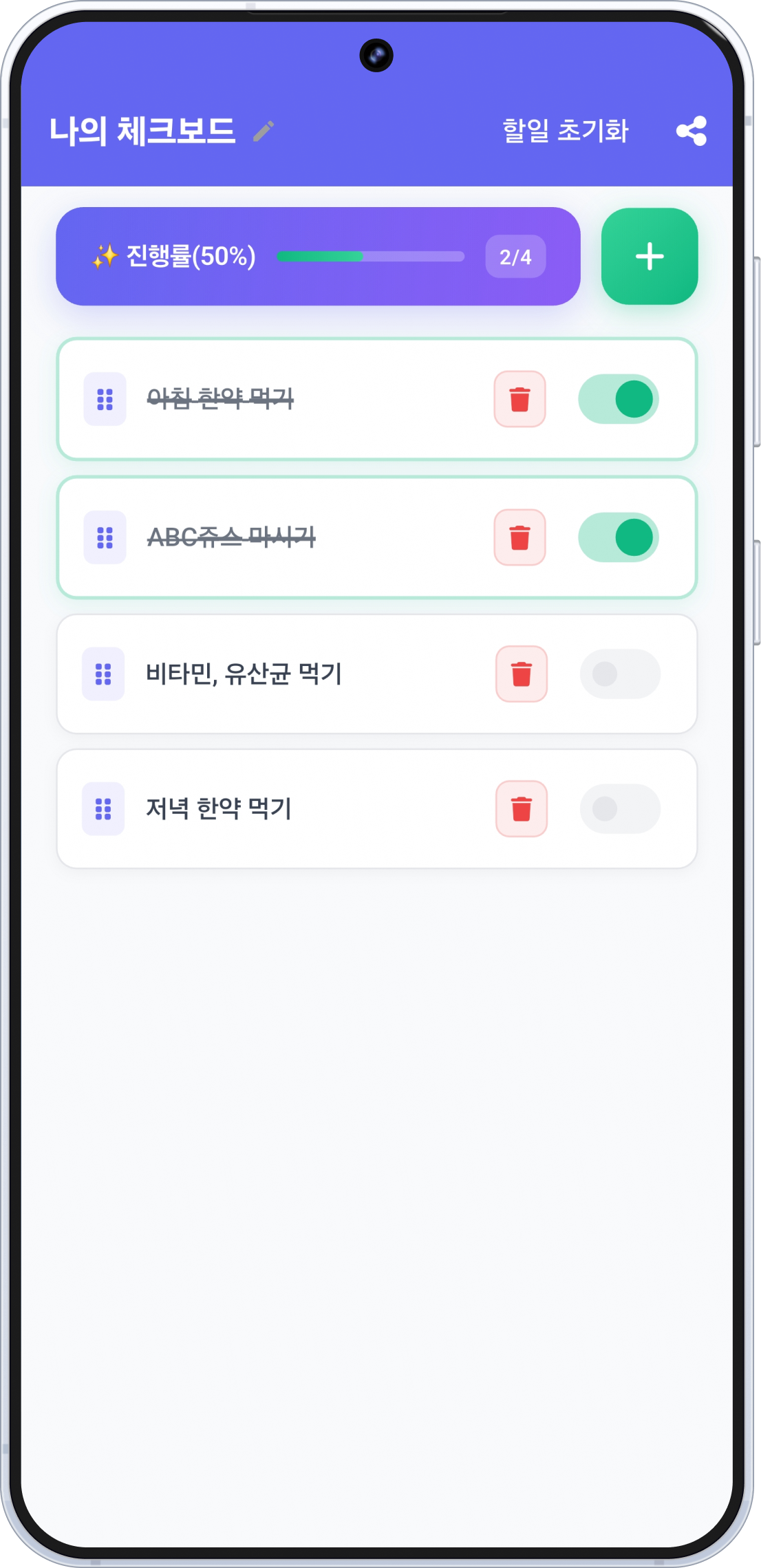Tap the delete icon beside '저녁 한약 먹기'
761x1568 pixels.
pyautogui.click(x=520, y=810)
